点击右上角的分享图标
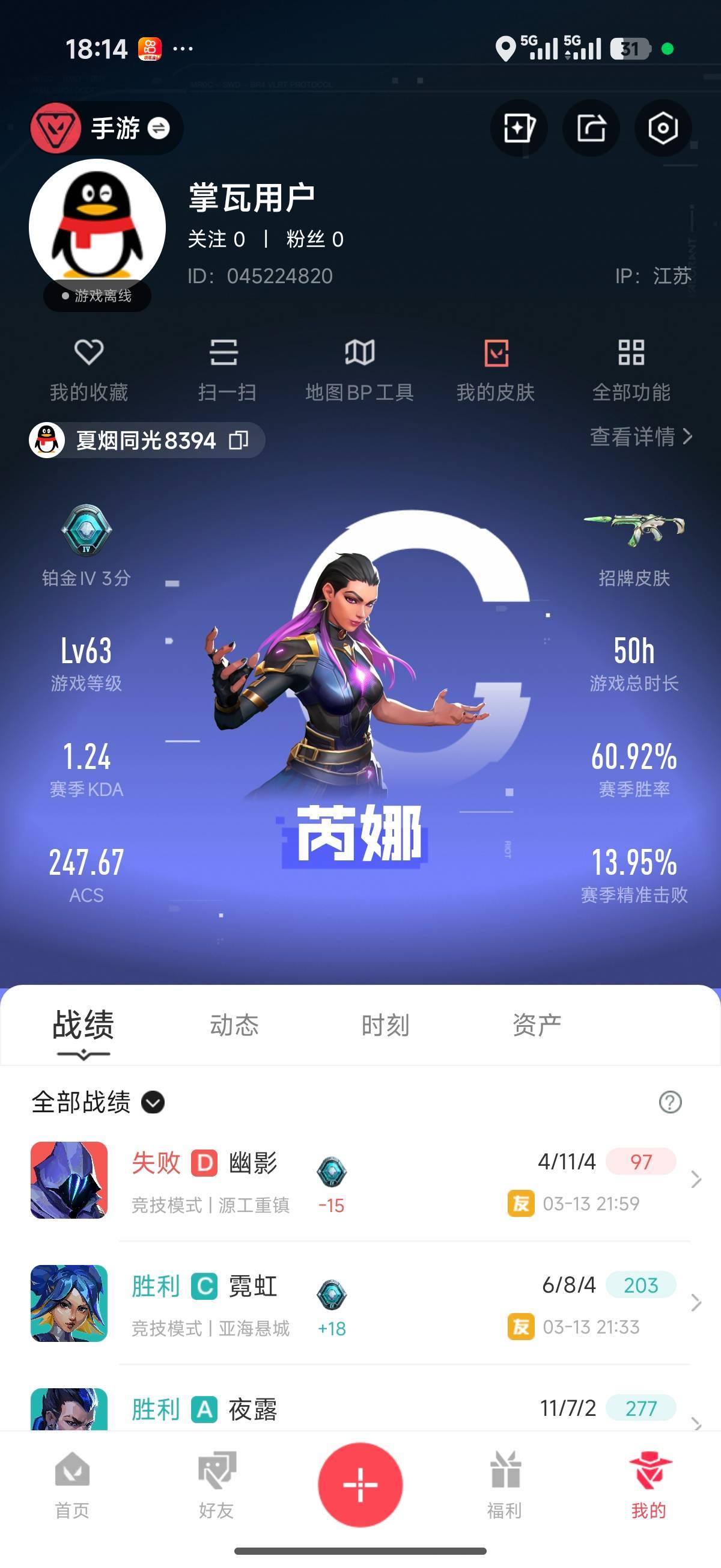The height and width of the screenshot is (1568, 721). [591, 128]
